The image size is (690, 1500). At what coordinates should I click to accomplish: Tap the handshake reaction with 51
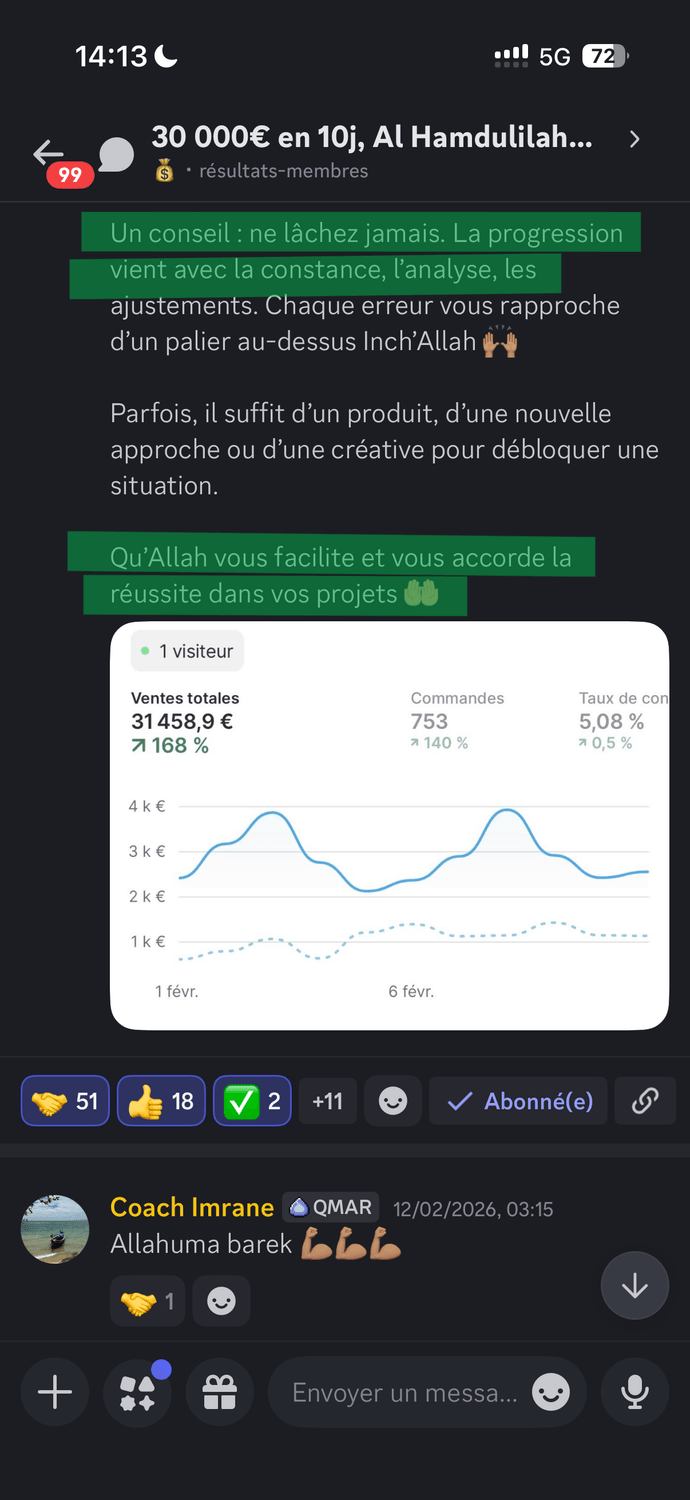pos(65,1101)
